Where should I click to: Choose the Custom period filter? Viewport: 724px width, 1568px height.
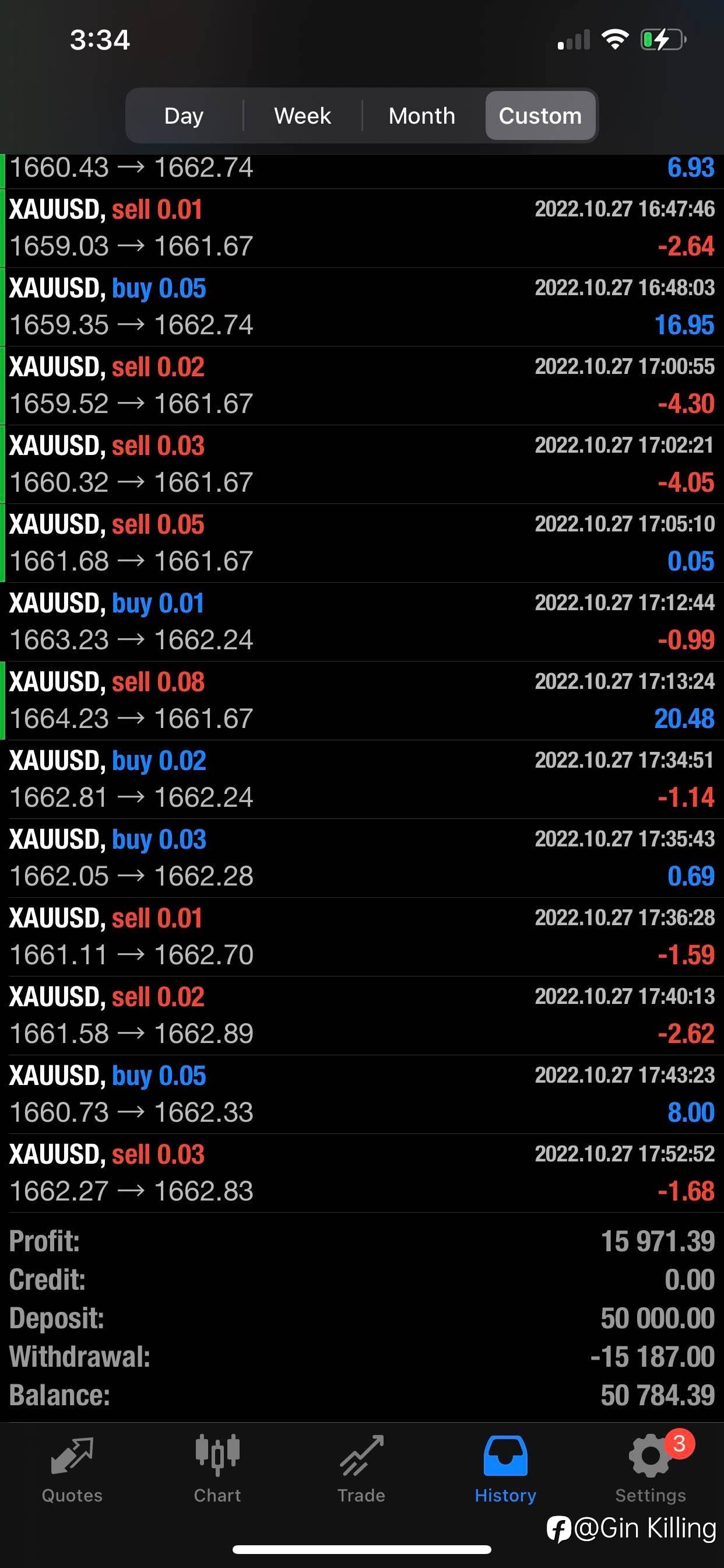540,116
